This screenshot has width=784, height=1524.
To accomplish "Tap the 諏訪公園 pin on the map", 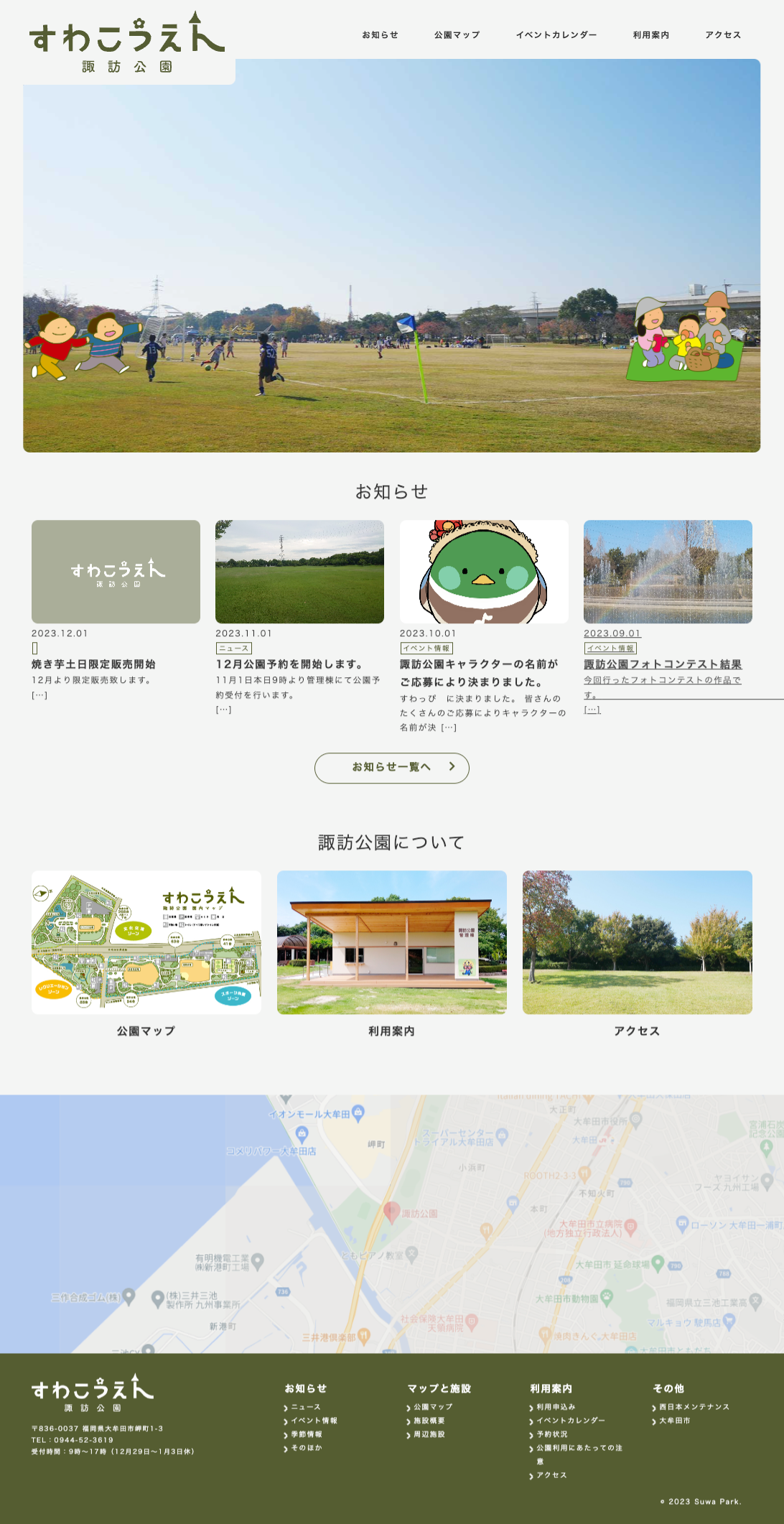I will pos(391,1211).
